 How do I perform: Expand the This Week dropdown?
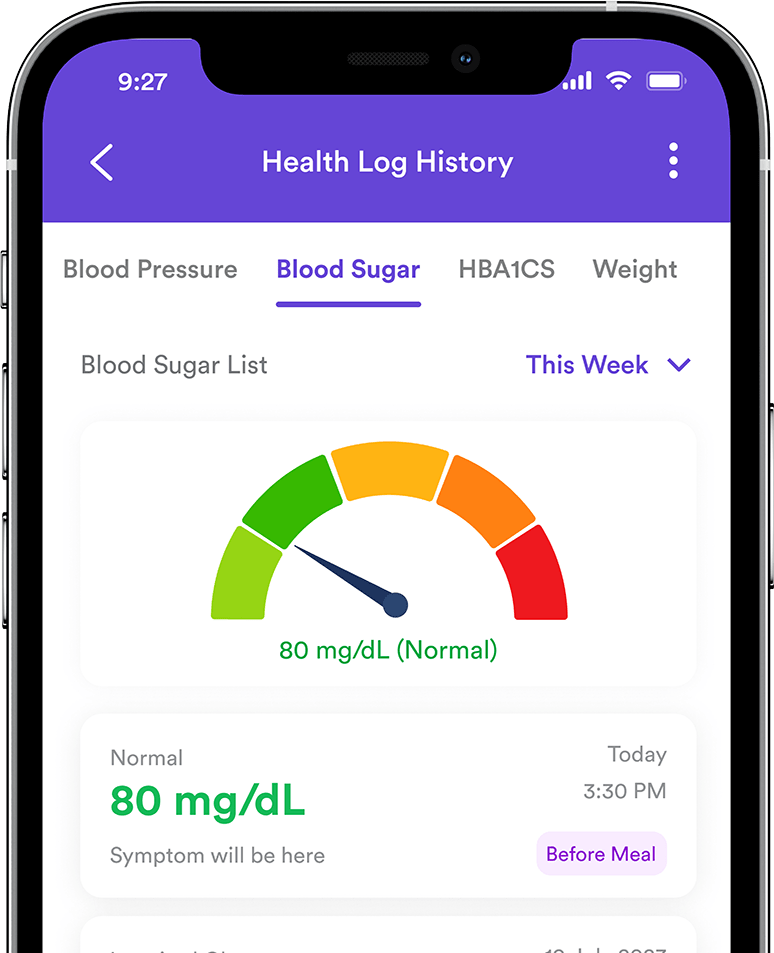tap(608, 365)
